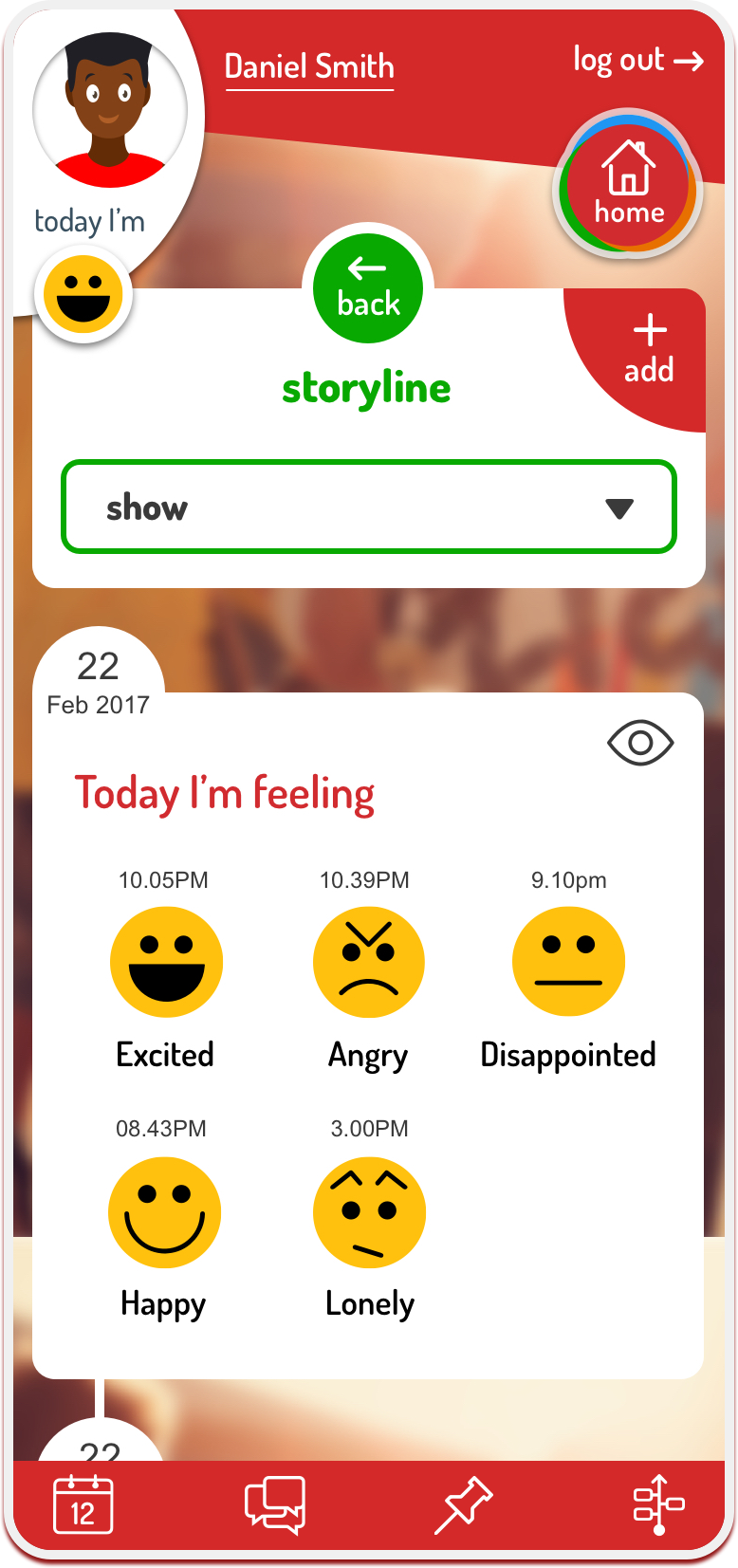The width and height of the screenshot is (738, 1568).
Task: Open the chat messages tab
Action: [275, 1504]
